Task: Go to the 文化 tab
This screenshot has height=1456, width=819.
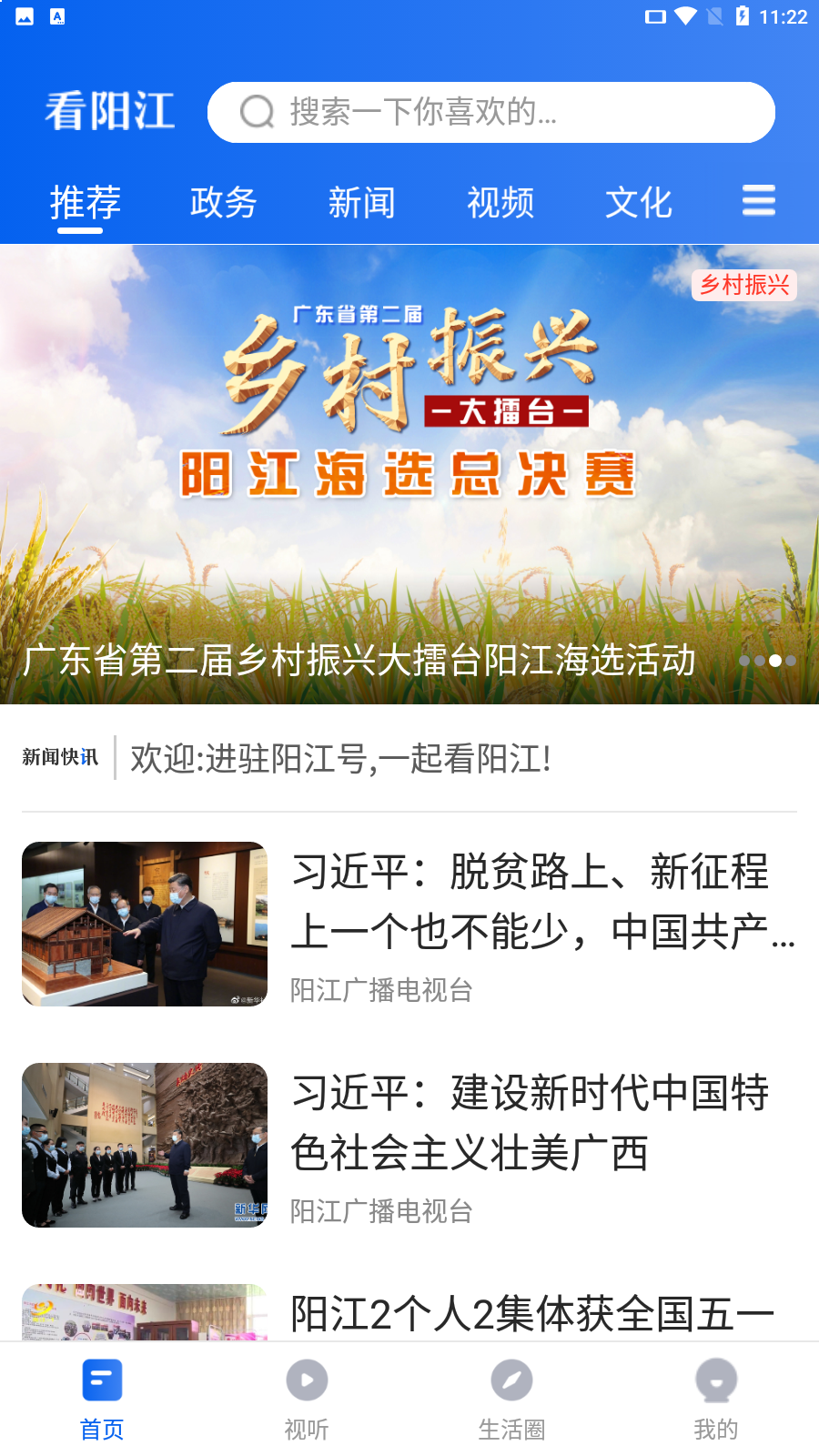Action: point(639,202)
